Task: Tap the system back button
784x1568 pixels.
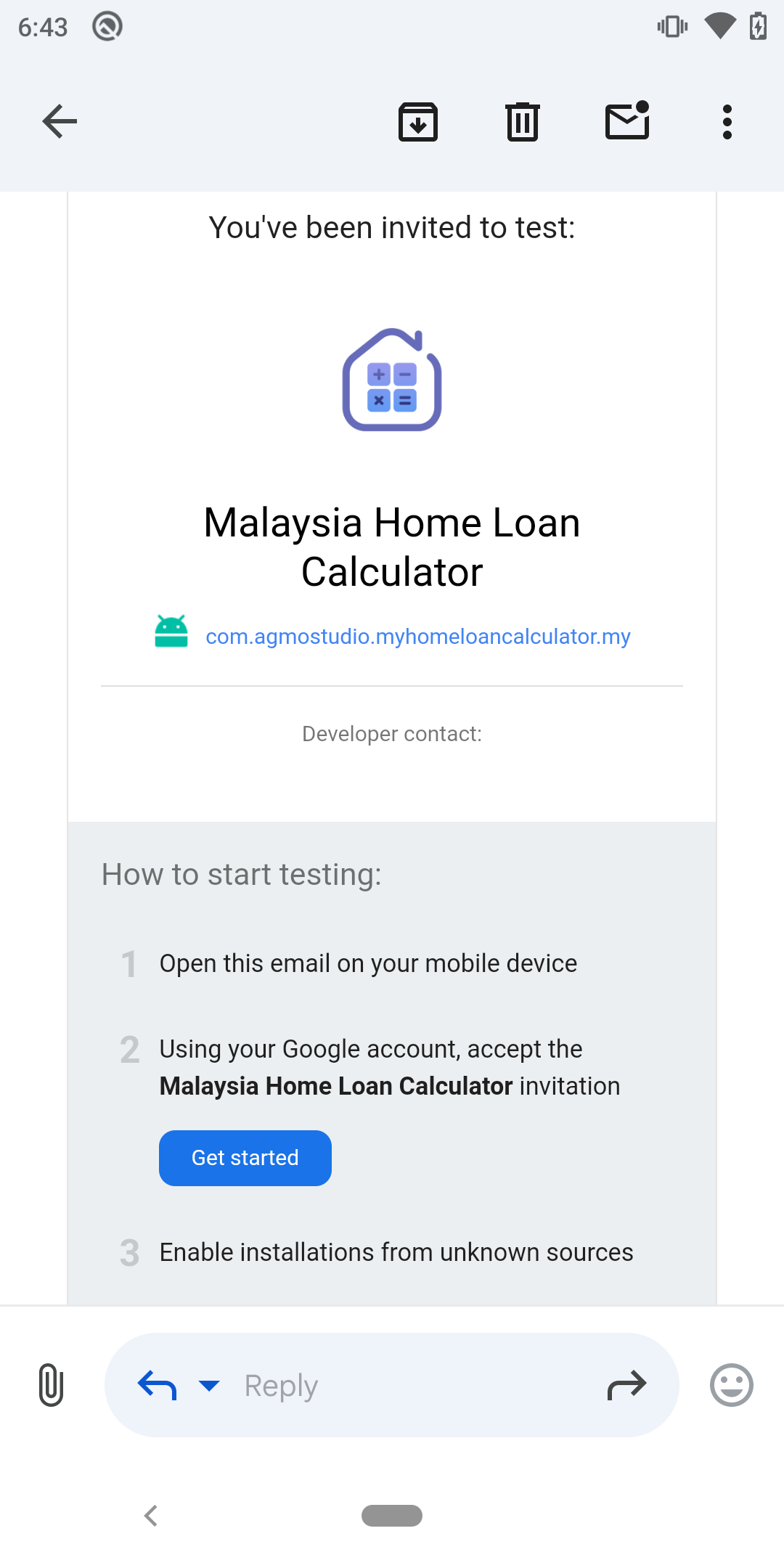Action: (151, 1516)
